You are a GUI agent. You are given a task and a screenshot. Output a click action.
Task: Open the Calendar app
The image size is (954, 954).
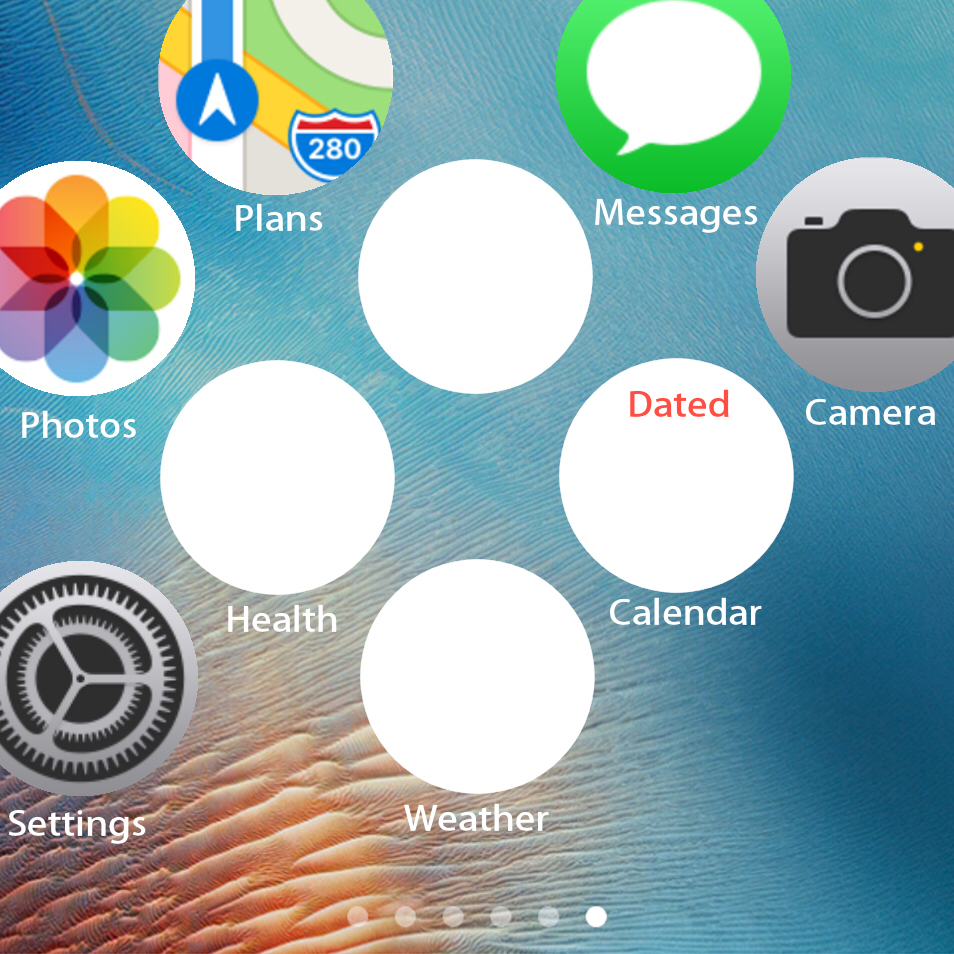click(676, 475)
